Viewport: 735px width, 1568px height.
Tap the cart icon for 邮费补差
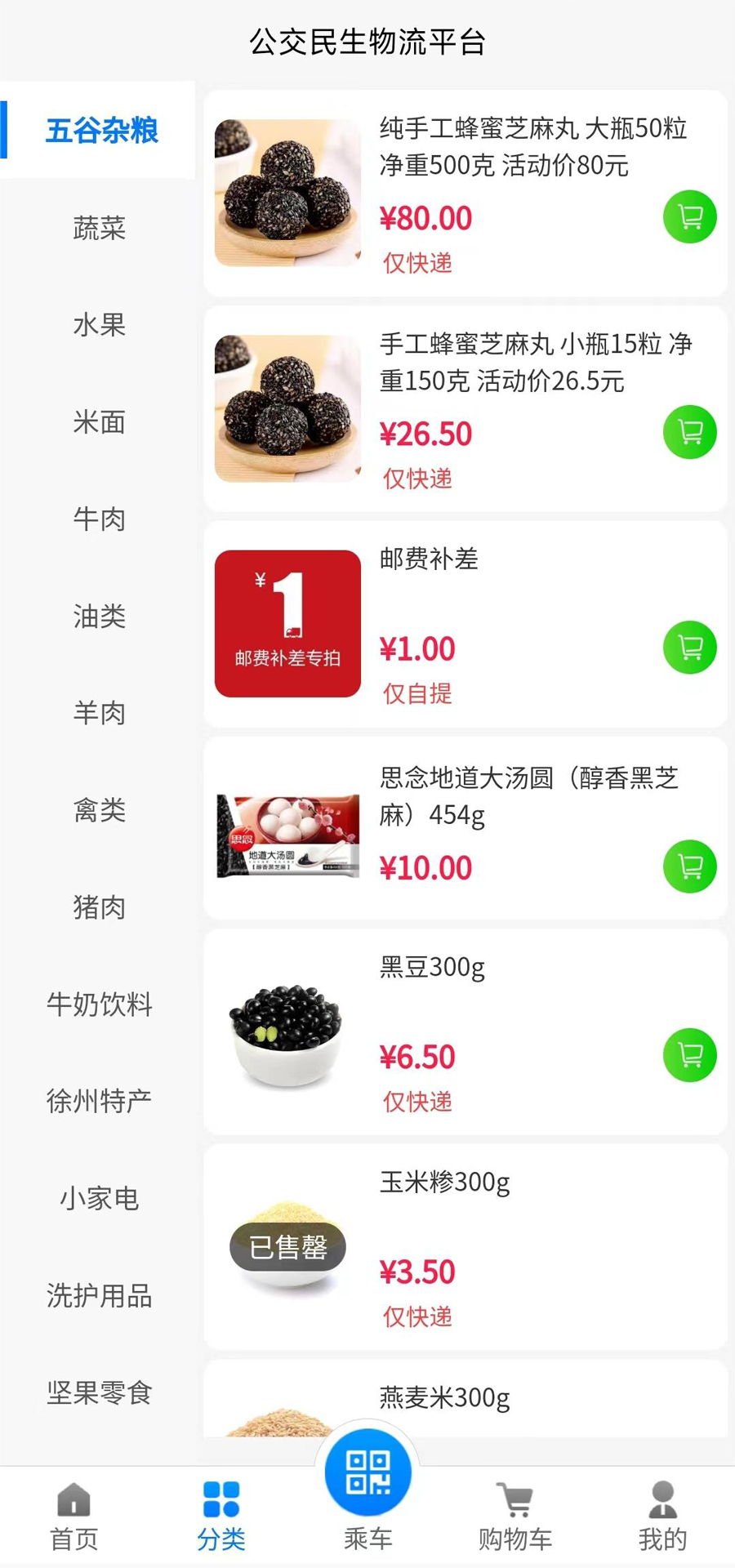(x=689, y=648)
